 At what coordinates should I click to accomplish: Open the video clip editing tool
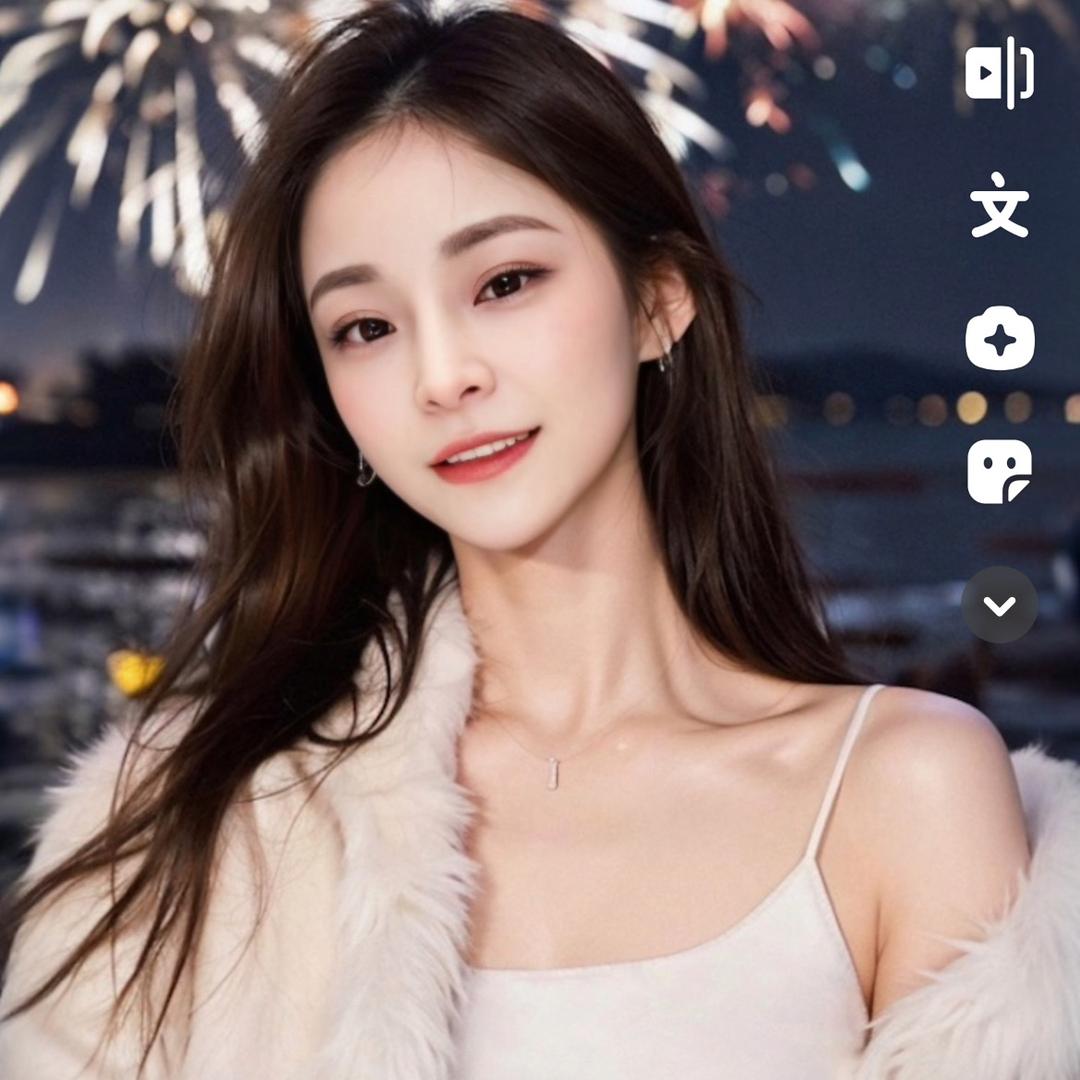999,73
